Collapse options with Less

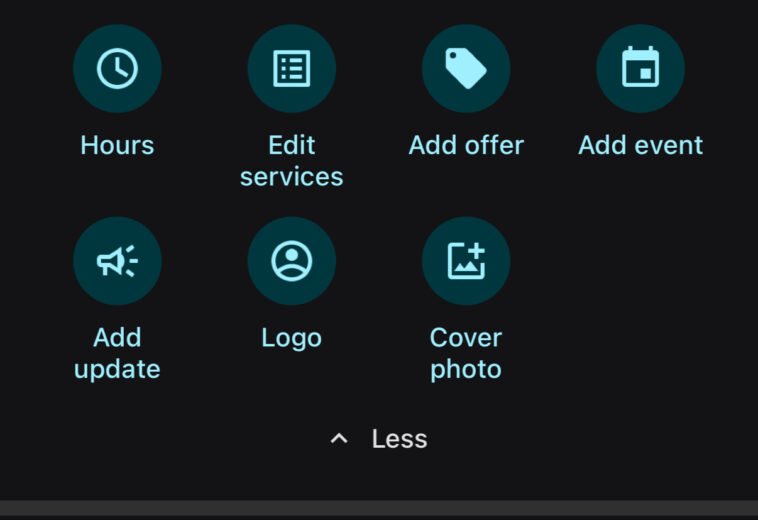[x=380, y=439]
